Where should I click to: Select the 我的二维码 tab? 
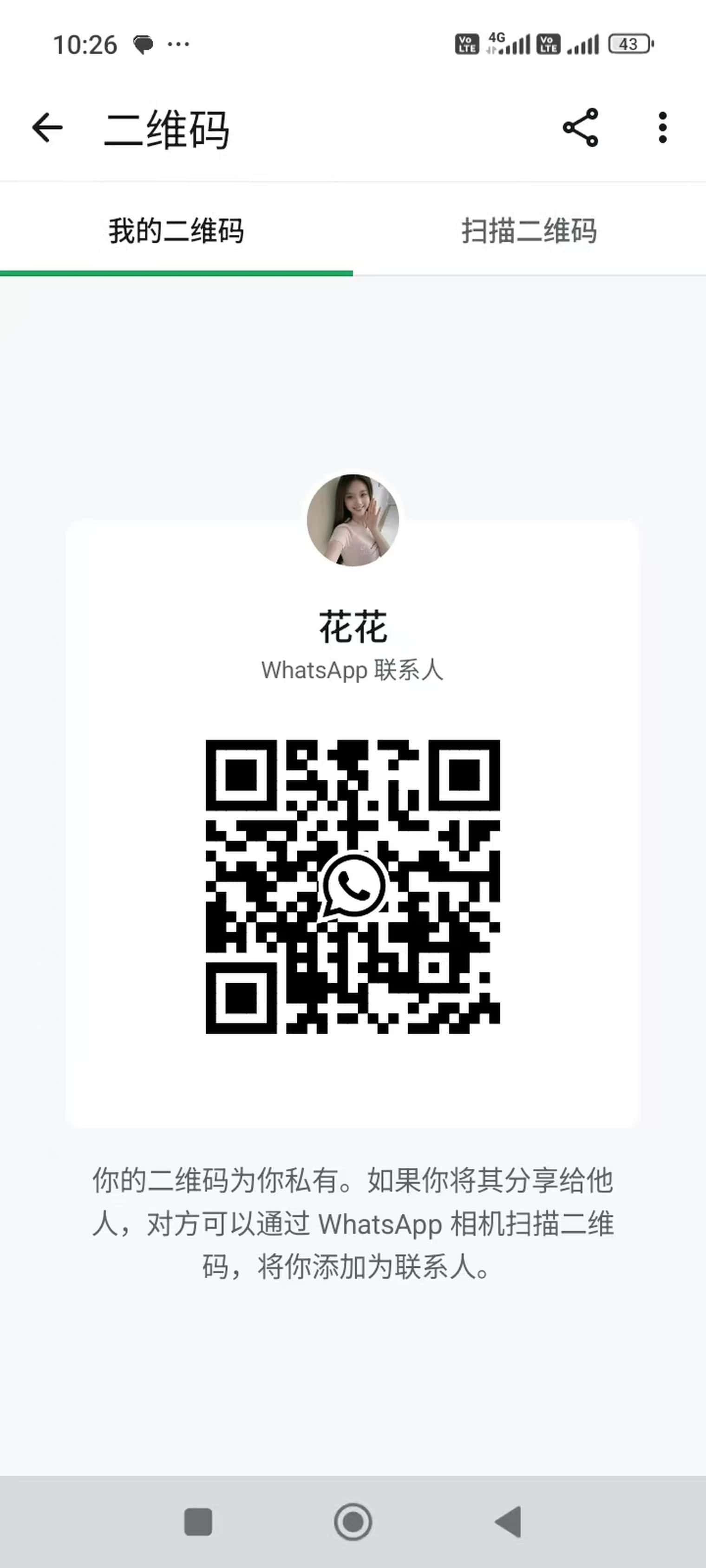[x=176, y=231]
